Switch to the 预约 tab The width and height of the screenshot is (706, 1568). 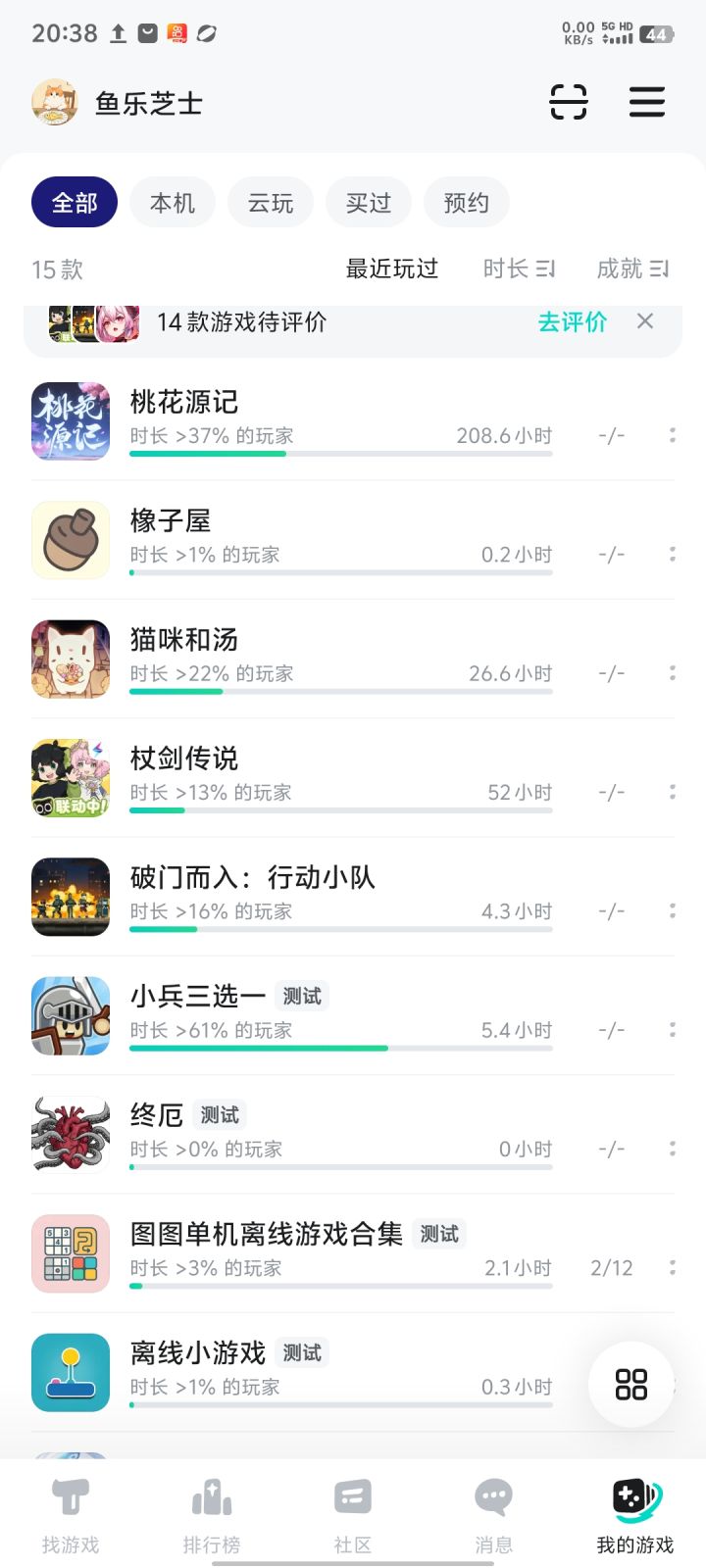pyautogui.click(x=467, y=203)
